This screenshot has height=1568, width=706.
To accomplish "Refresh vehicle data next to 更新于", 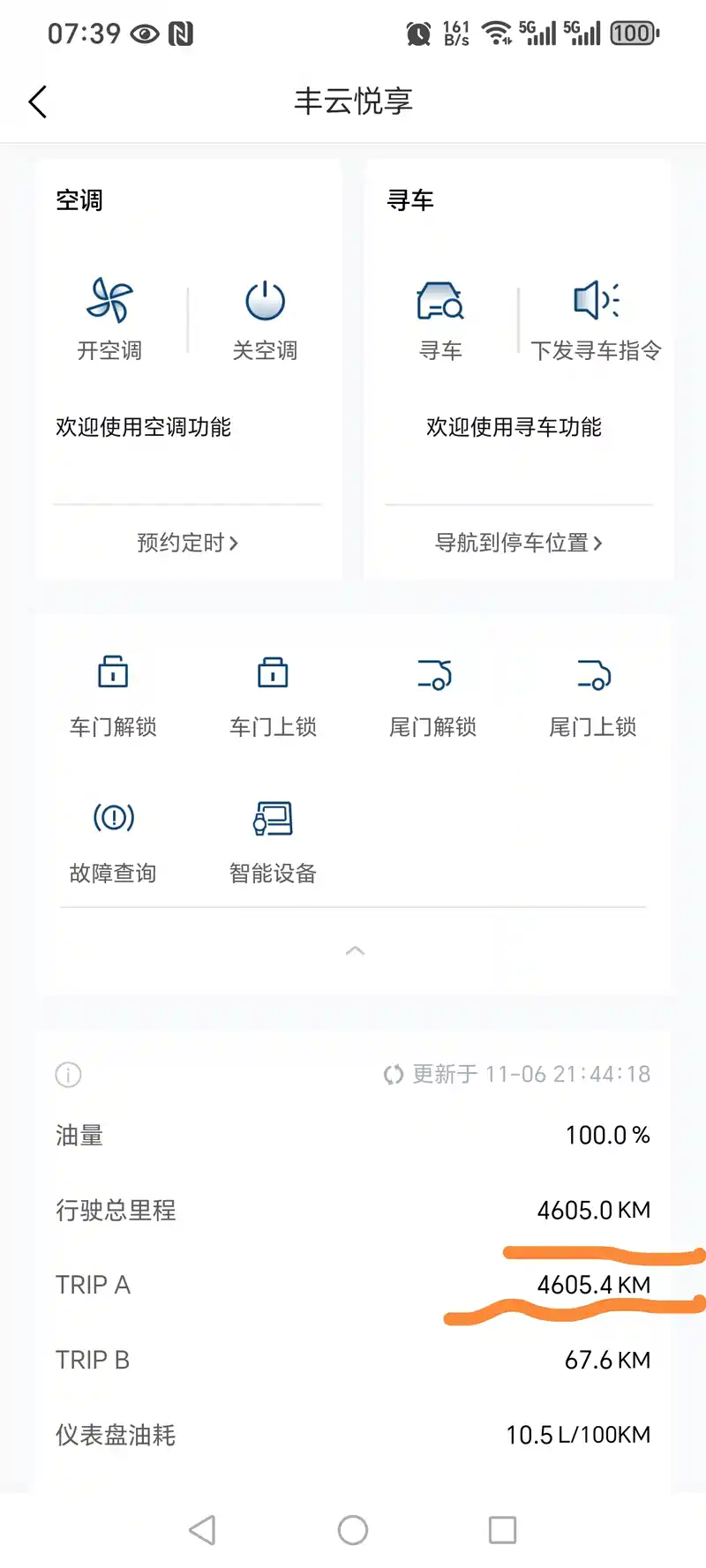I will point(394,1074).
